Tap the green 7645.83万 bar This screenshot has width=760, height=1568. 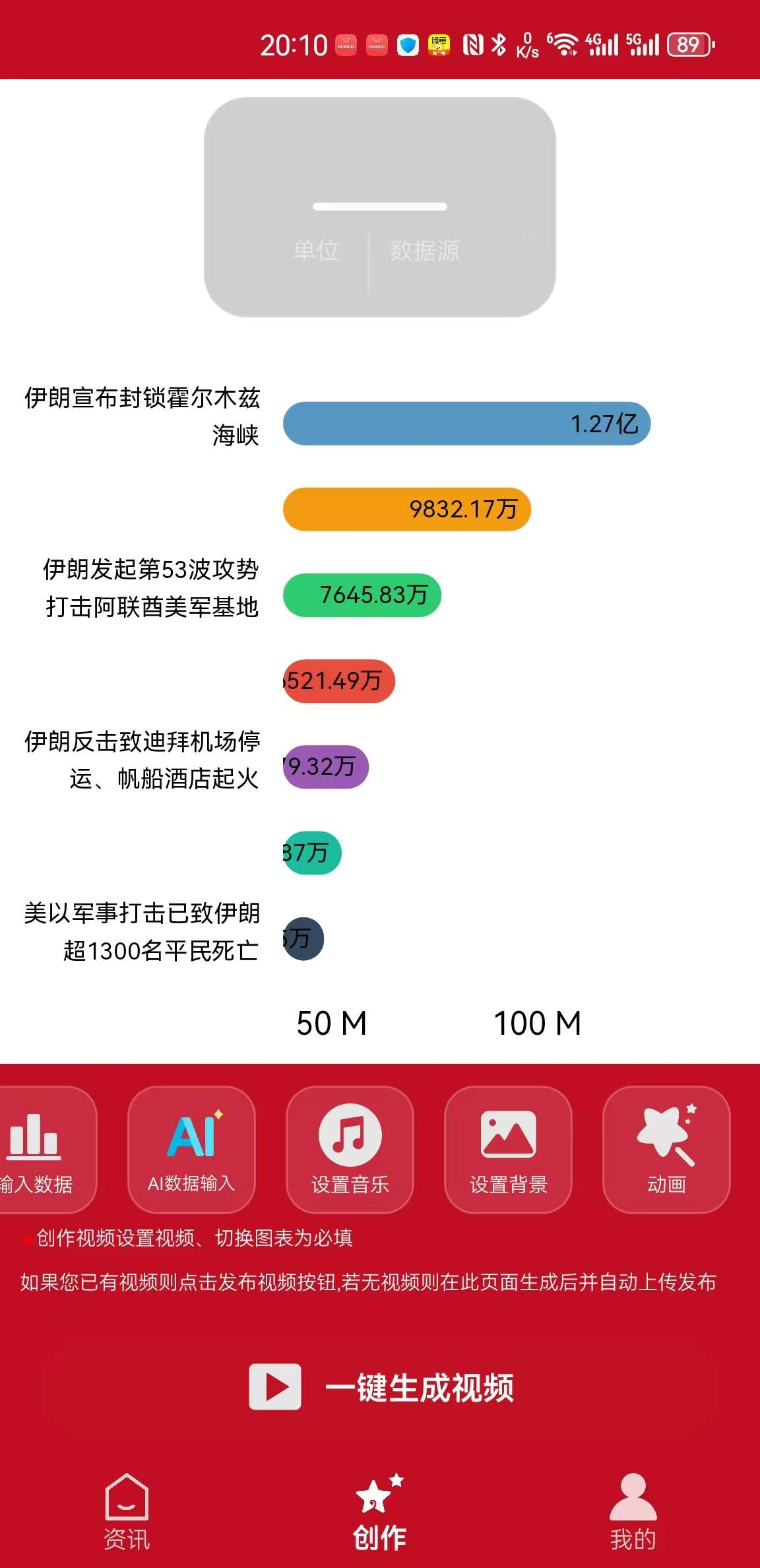pos(362,595)
